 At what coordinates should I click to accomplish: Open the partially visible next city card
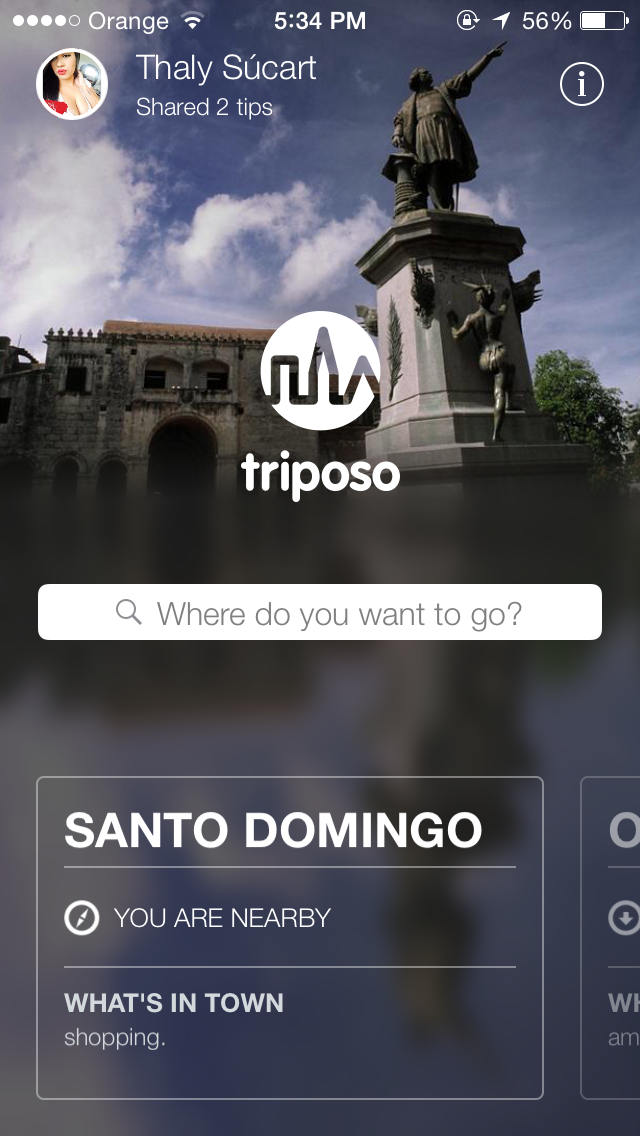click(x=614, y=937)
